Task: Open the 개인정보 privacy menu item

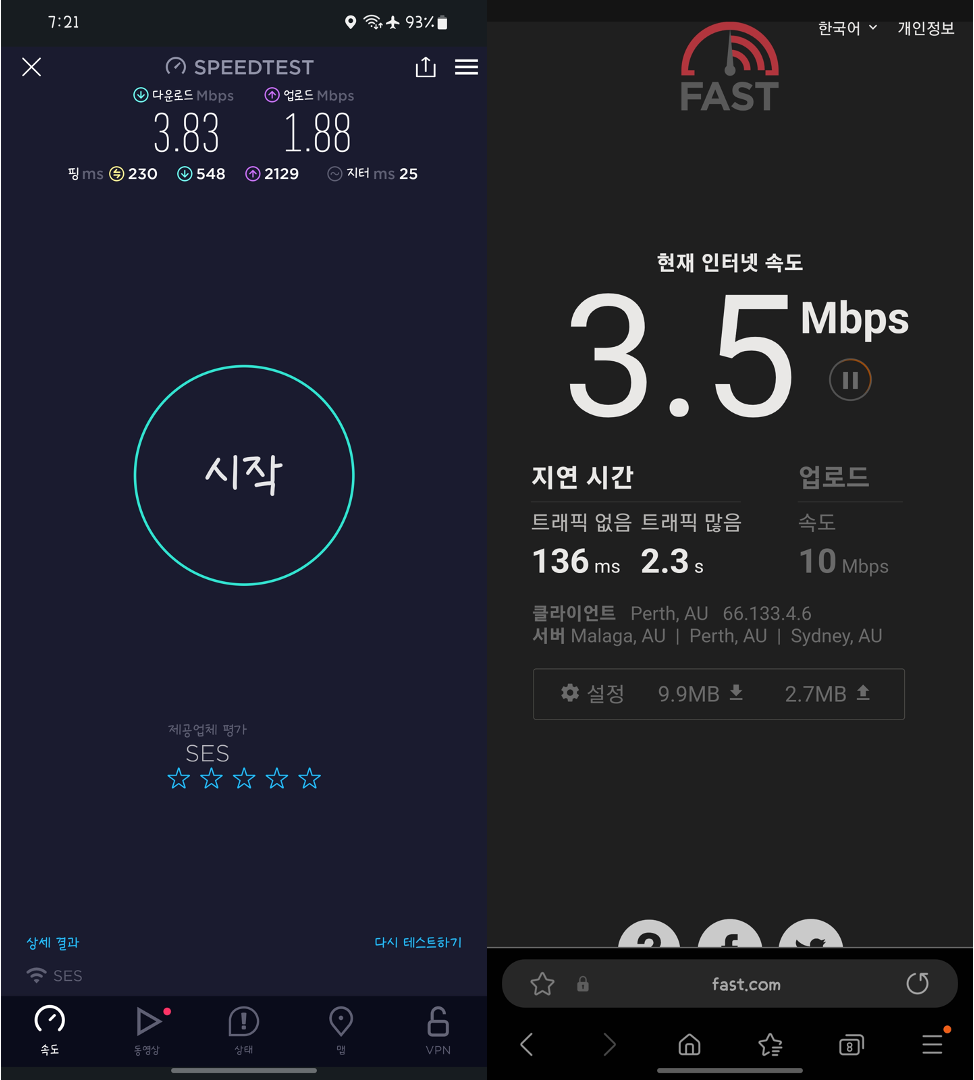Action: click(x=924, y=29)
